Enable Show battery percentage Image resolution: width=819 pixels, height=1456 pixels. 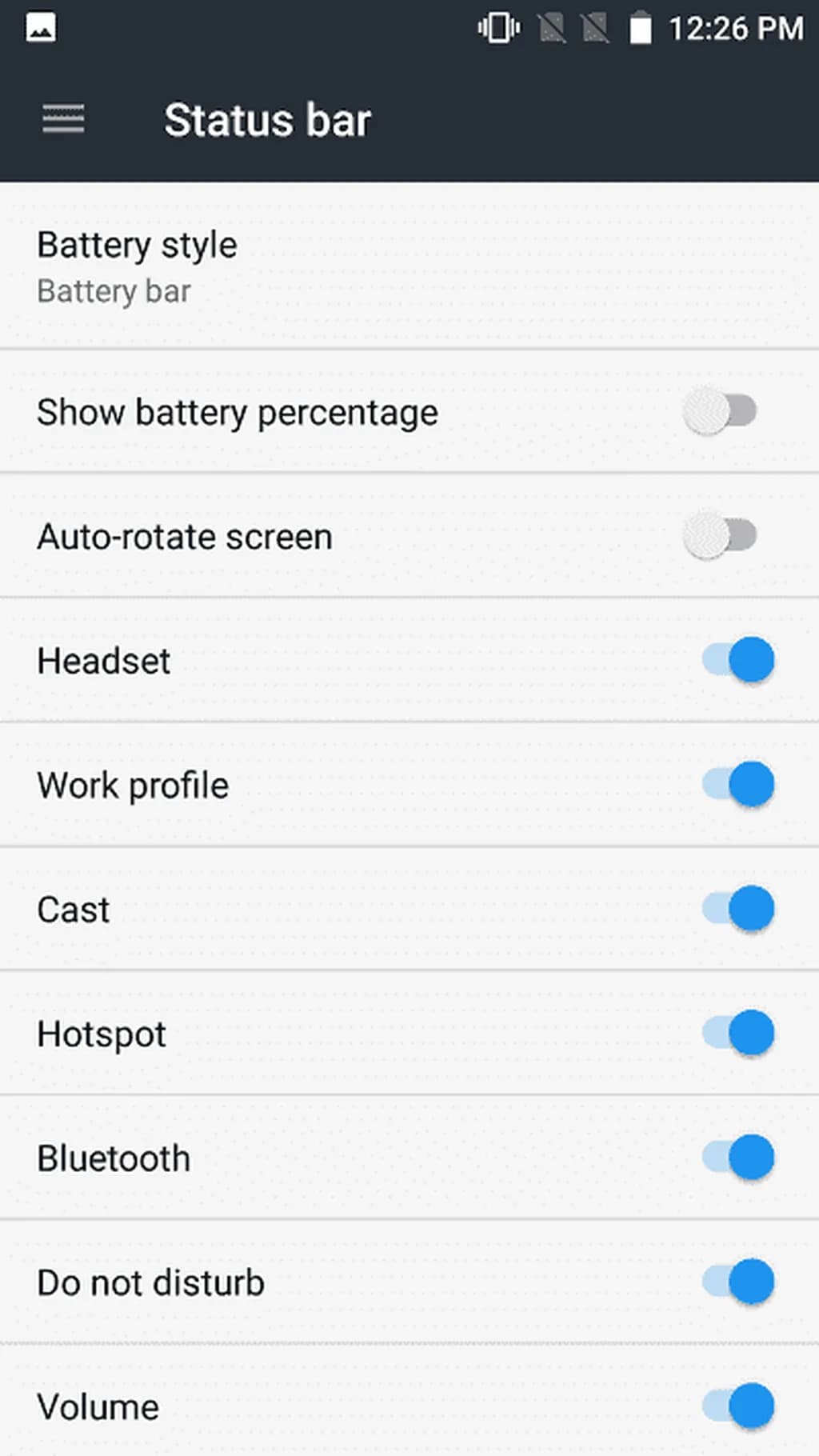pos(720,412)
